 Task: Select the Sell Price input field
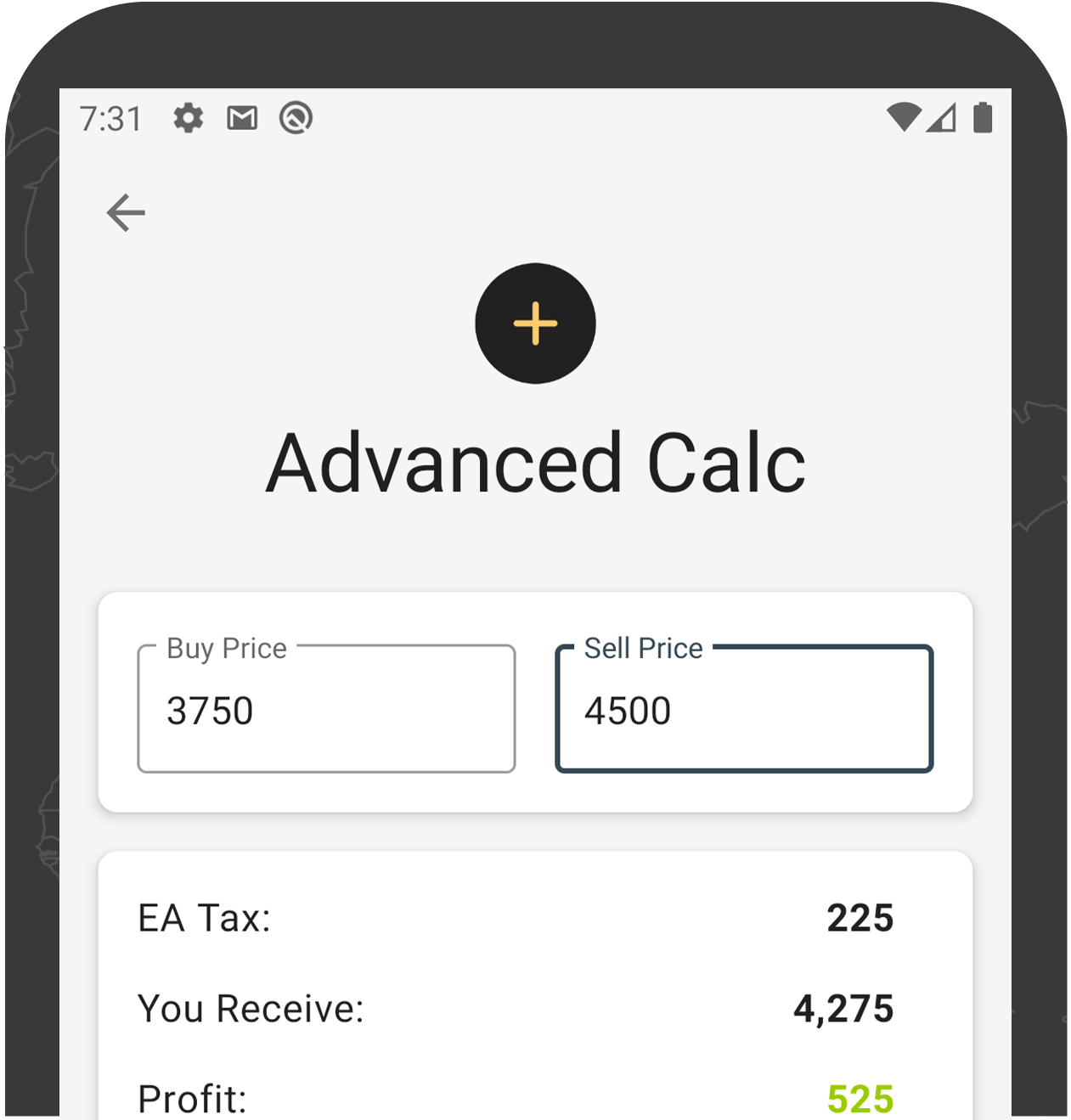(x=744, y=709)
